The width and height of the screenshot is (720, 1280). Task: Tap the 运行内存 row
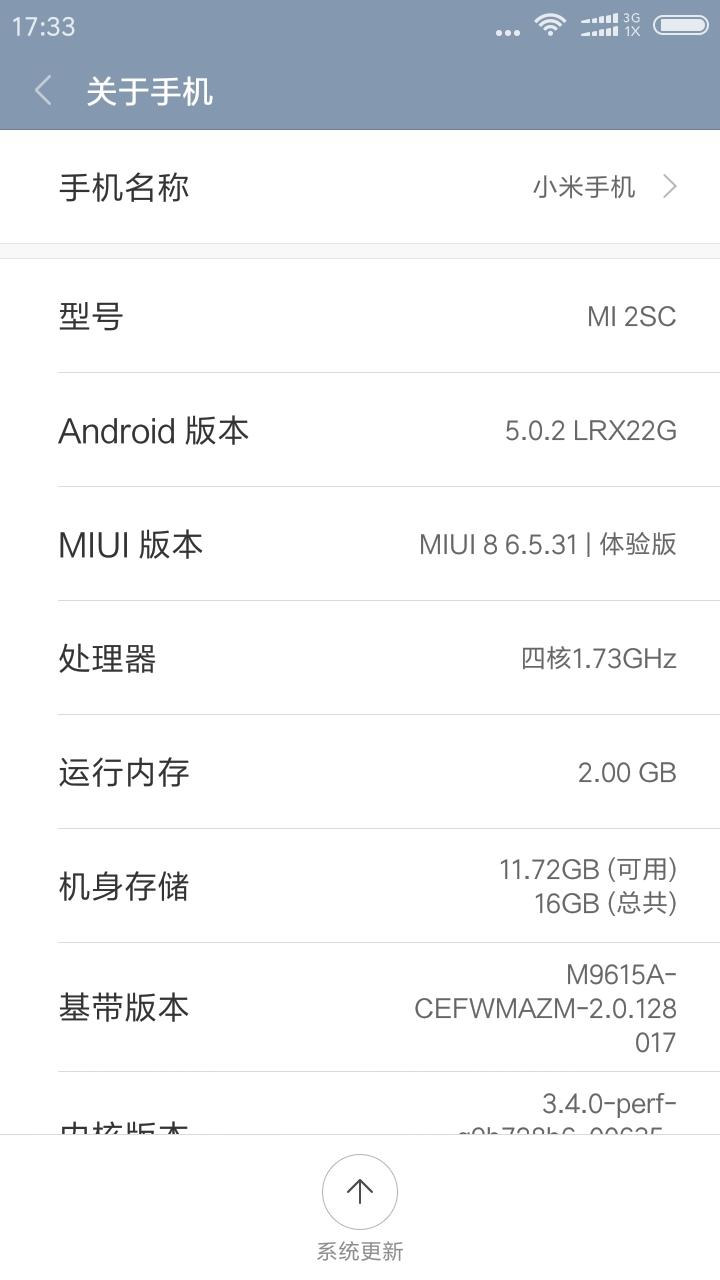(x=360, y=772)
